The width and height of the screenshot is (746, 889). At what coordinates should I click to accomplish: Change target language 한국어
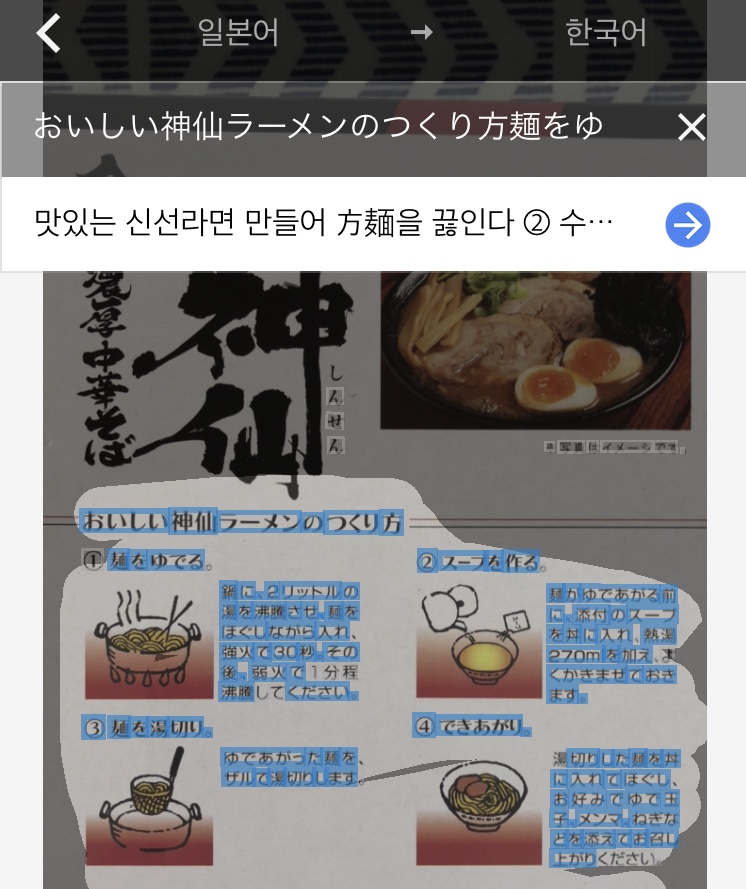(x=605, y=32)
